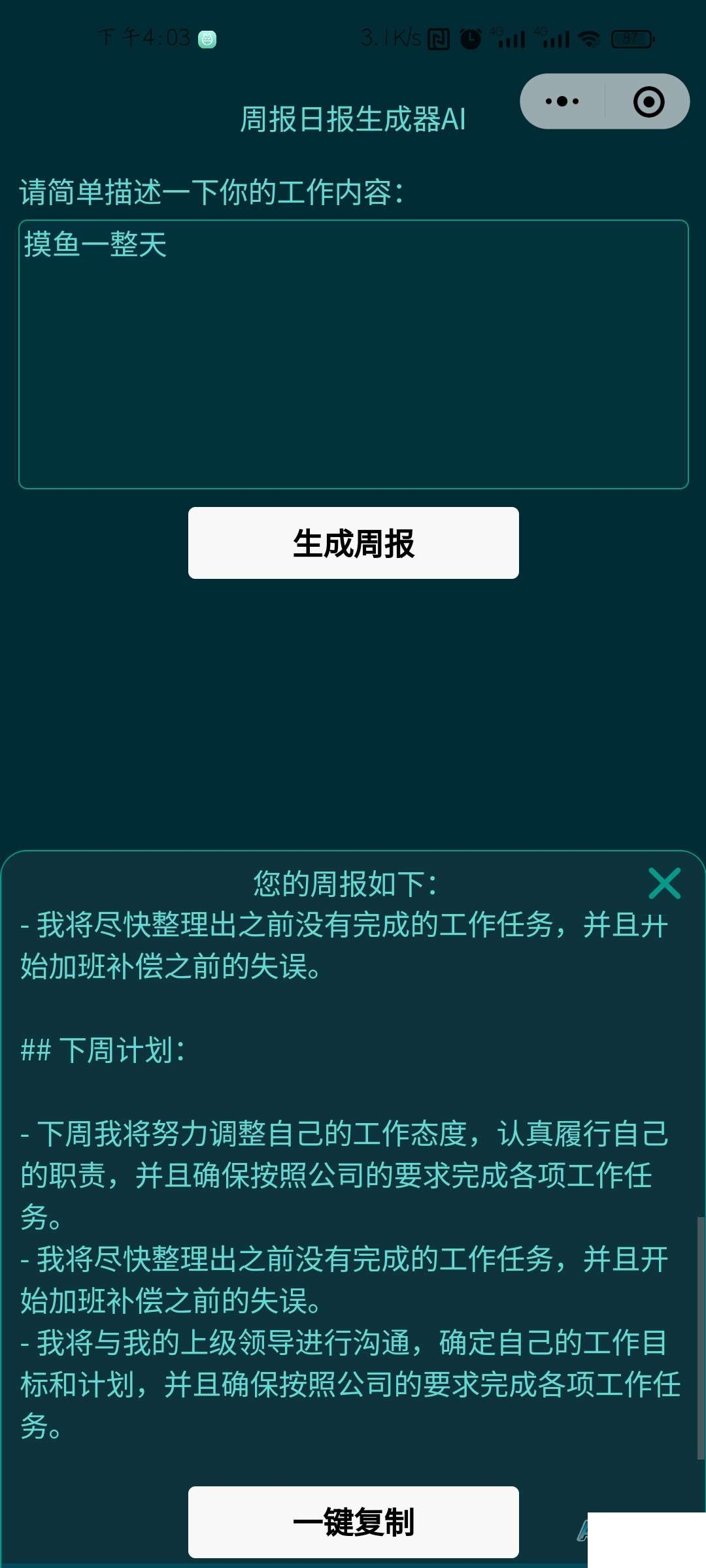Close the mini program via circle icon
Screen dimensions: 706x1568
tap(648, 101)
